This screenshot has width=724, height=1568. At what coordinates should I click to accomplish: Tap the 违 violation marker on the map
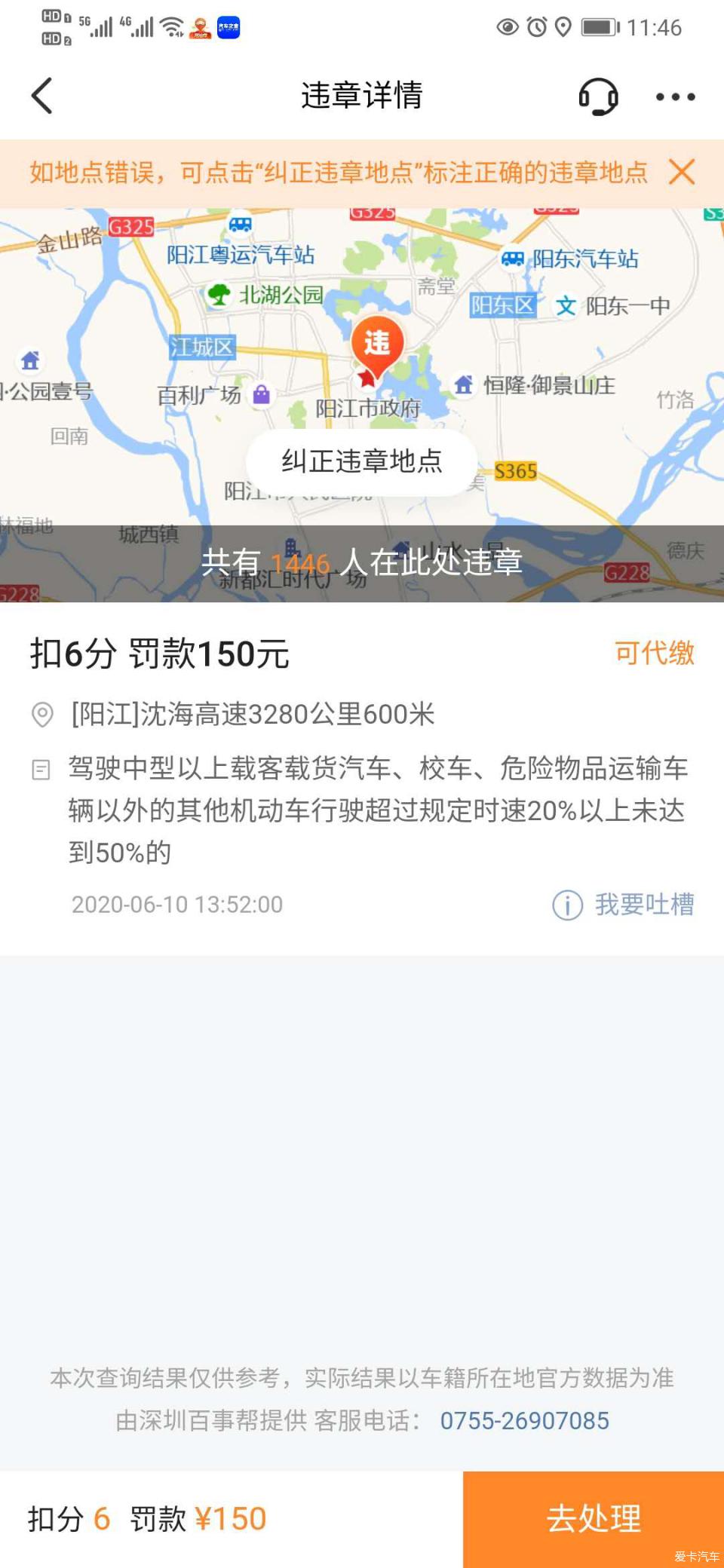pos(377,346)
